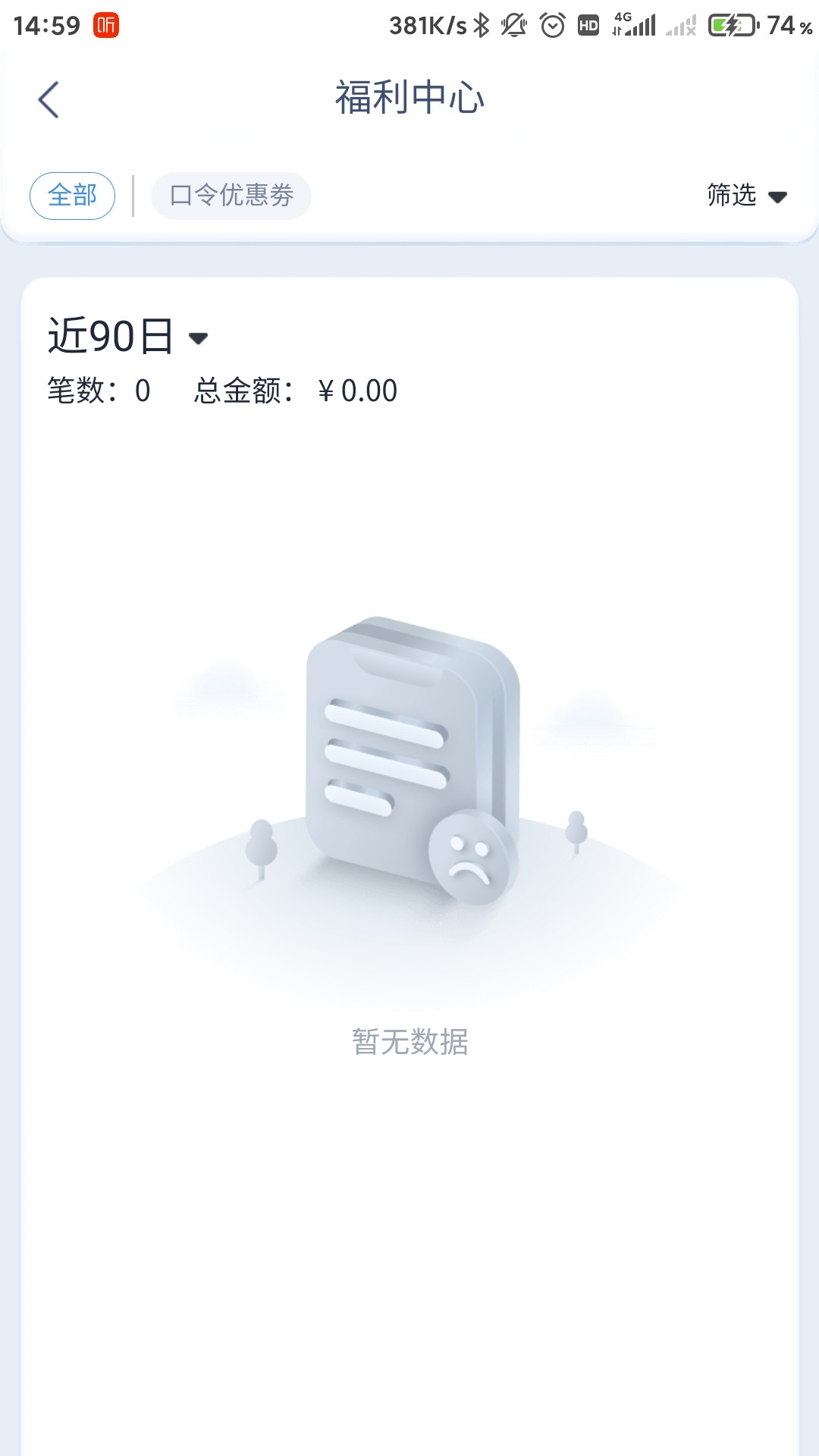Screen dimensions: 819x1456
Task: Open the 筛选 filter dropdown
Action: [747, 196]
